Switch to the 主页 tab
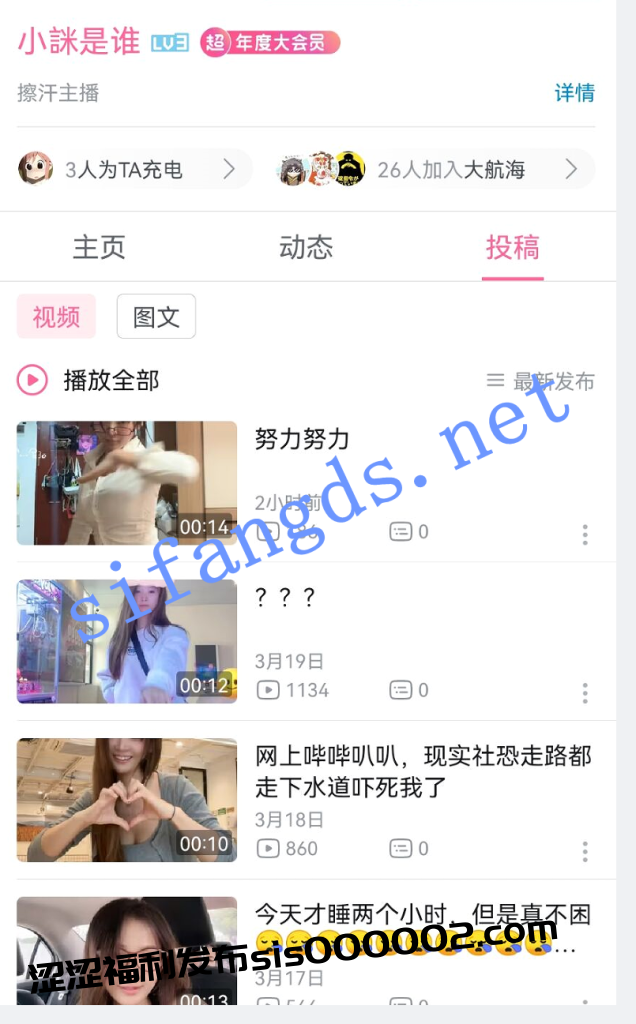Screen dimensions: 636x1024 99,247
